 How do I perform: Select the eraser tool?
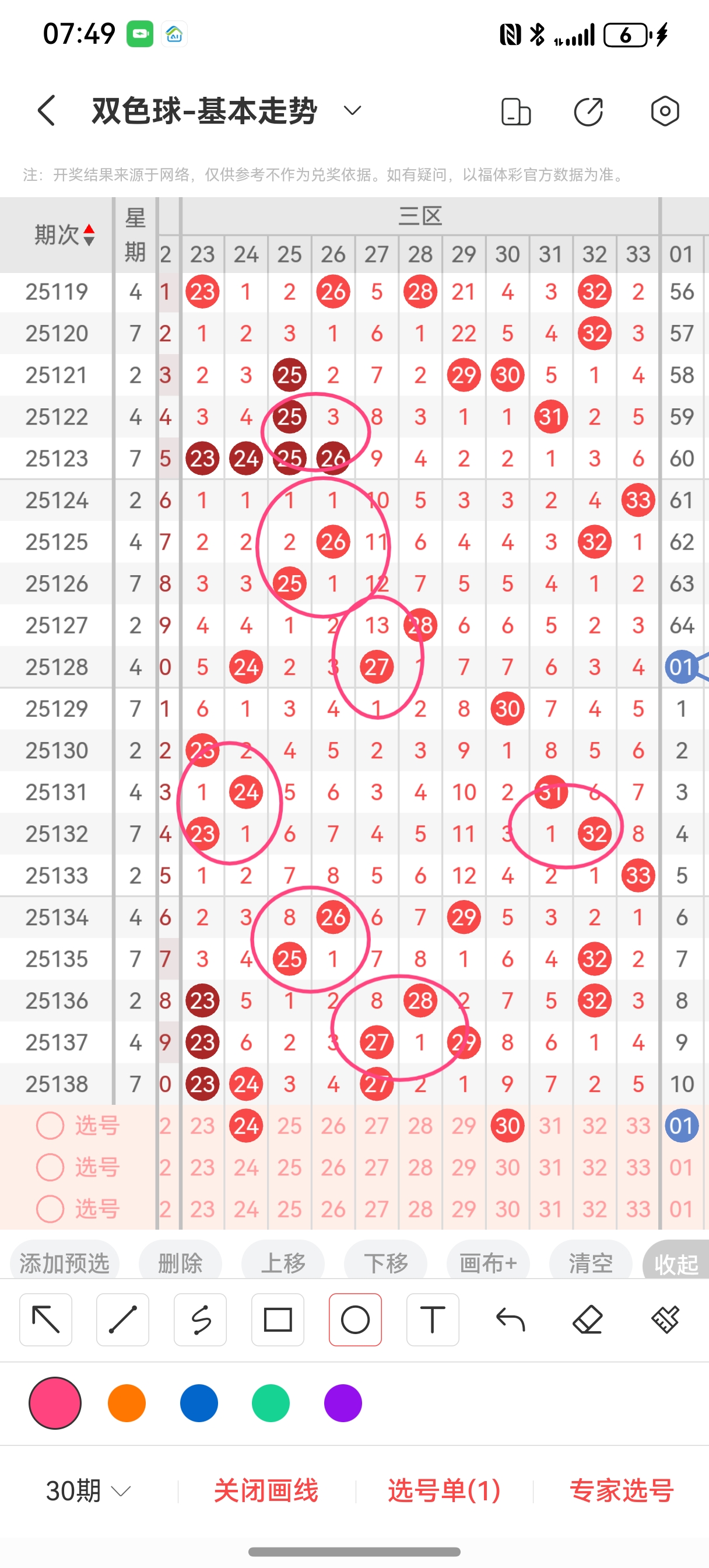587,1319
